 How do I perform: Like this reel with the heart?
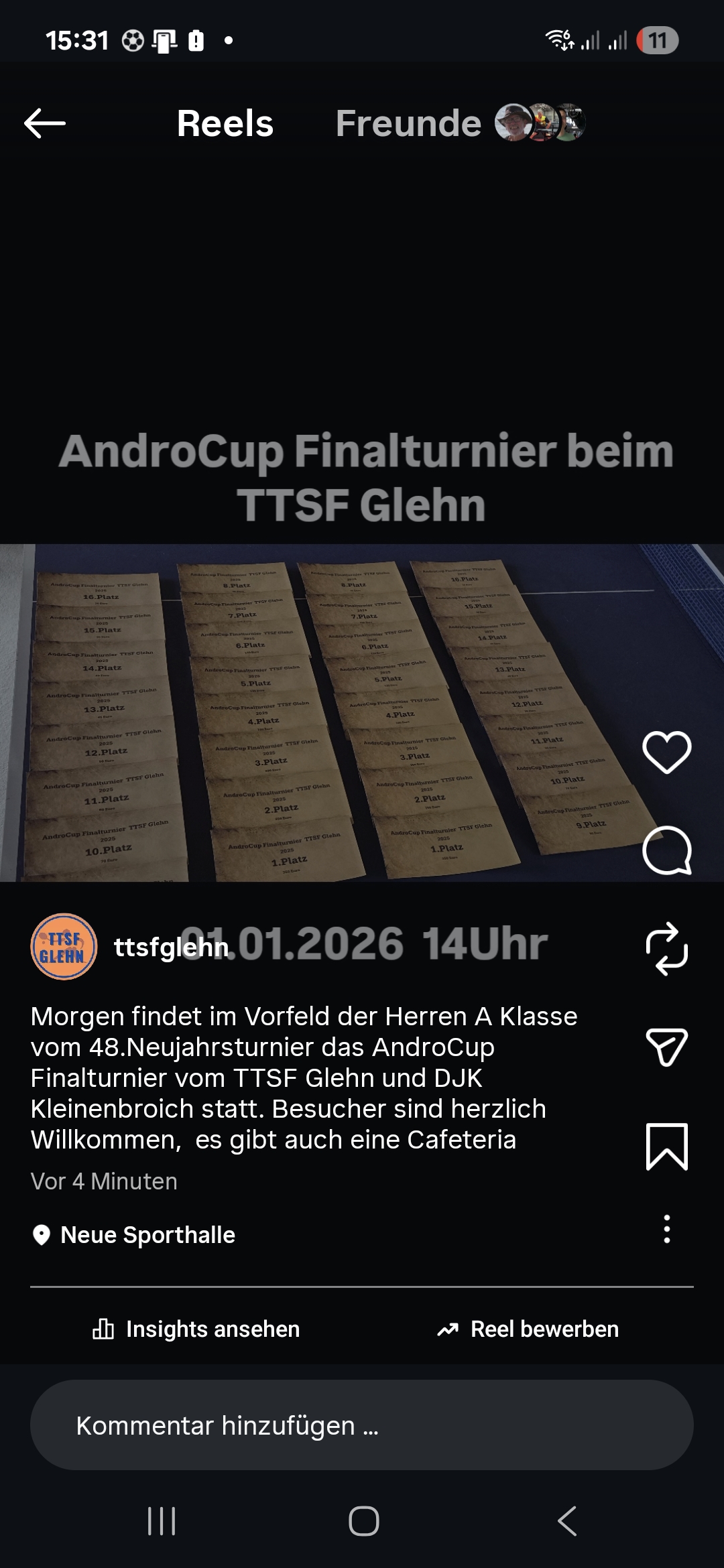pyautogui.click(x=666, y=752)
